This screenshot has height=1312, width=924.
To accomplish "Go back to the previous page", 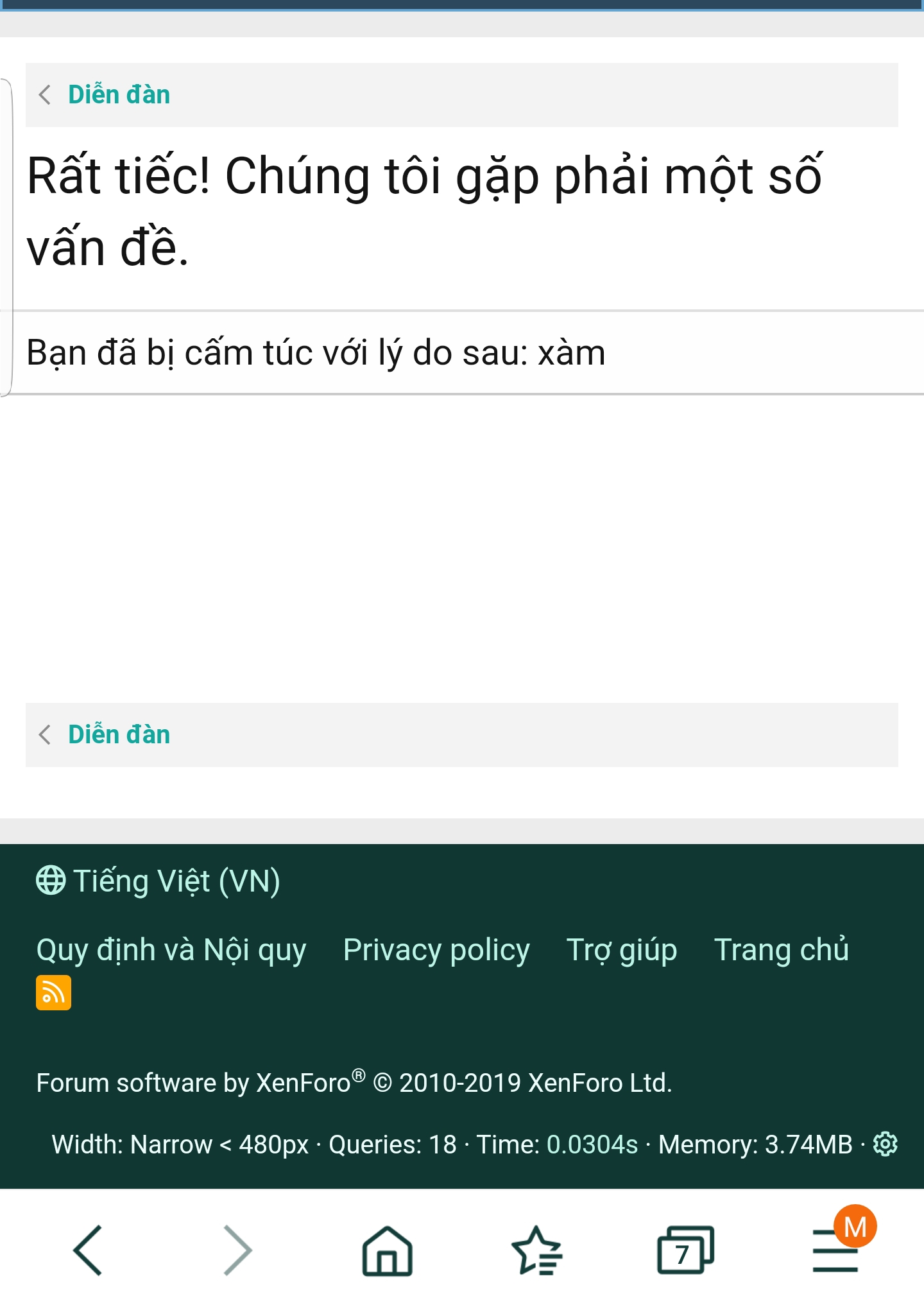I will 88,1250.
